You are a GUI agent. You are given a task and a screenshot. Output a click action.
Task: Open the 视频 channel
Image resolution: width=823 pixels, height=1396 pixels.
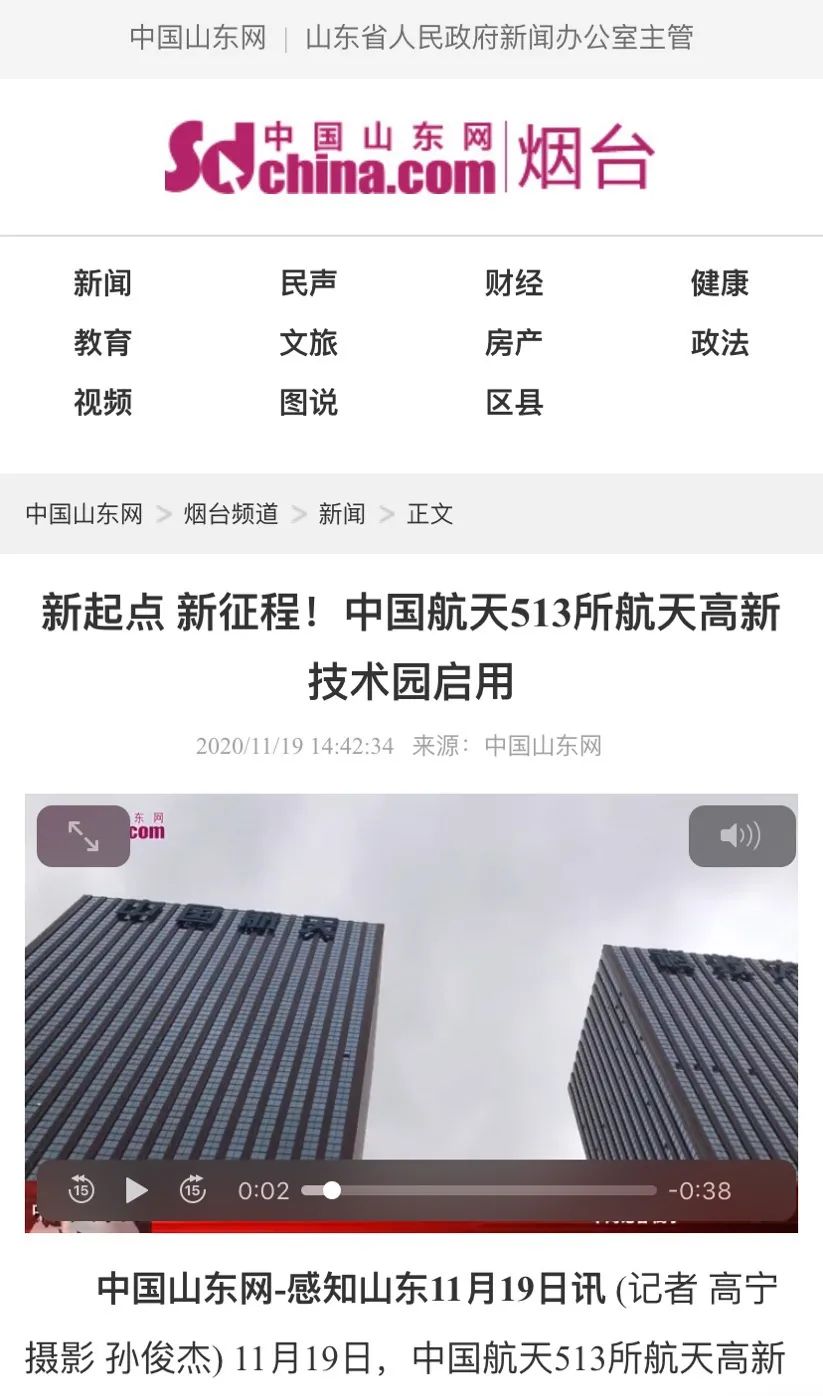point(102,403)
